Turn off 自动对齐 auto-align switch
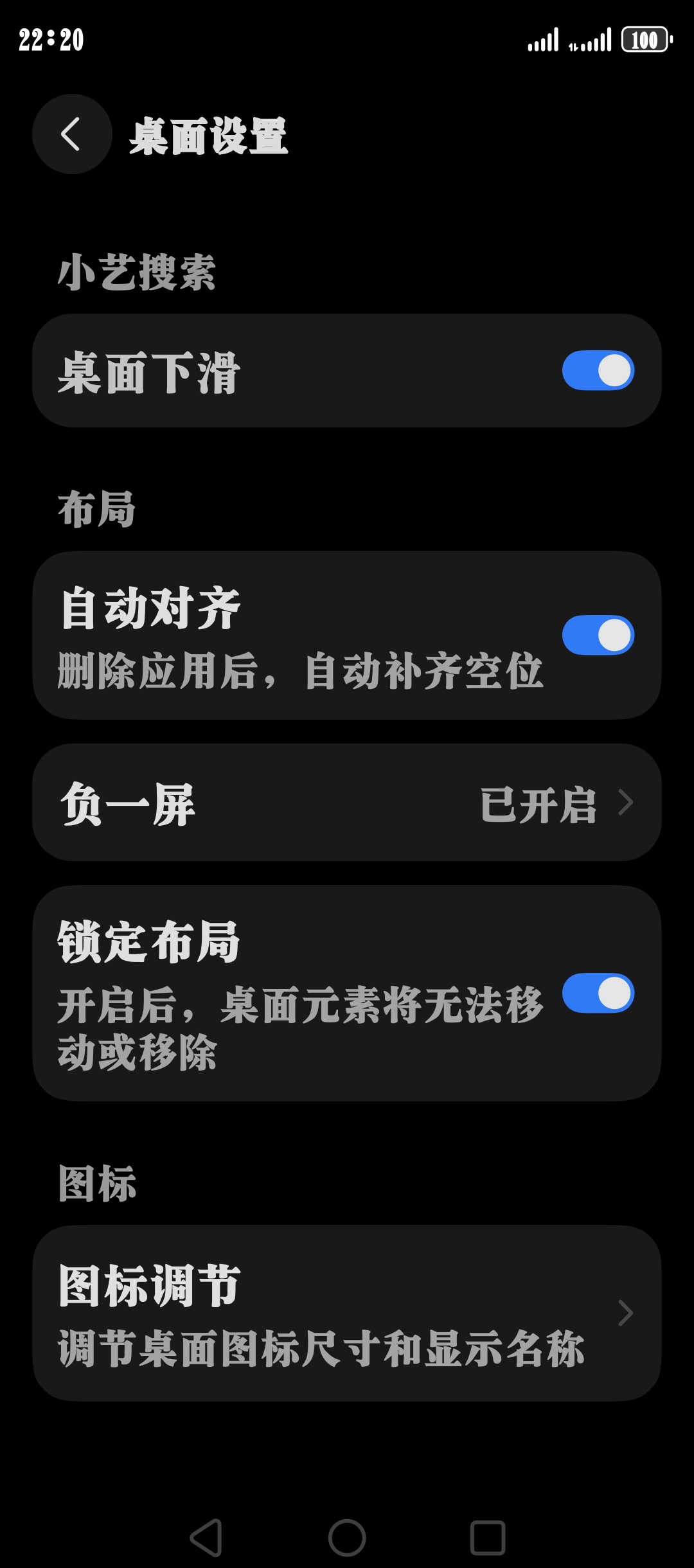 (x=596, y=635)
